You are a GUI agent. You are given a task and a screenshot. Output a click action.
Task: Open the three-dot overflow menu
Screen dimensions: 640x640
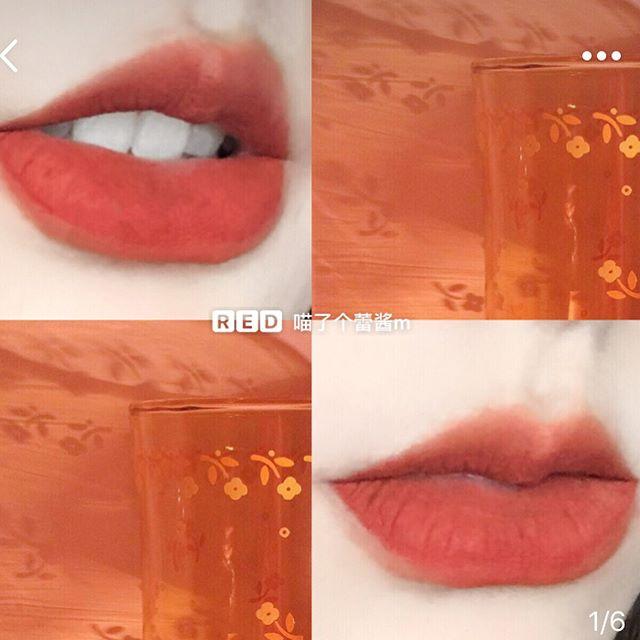(x=601, y=55)
